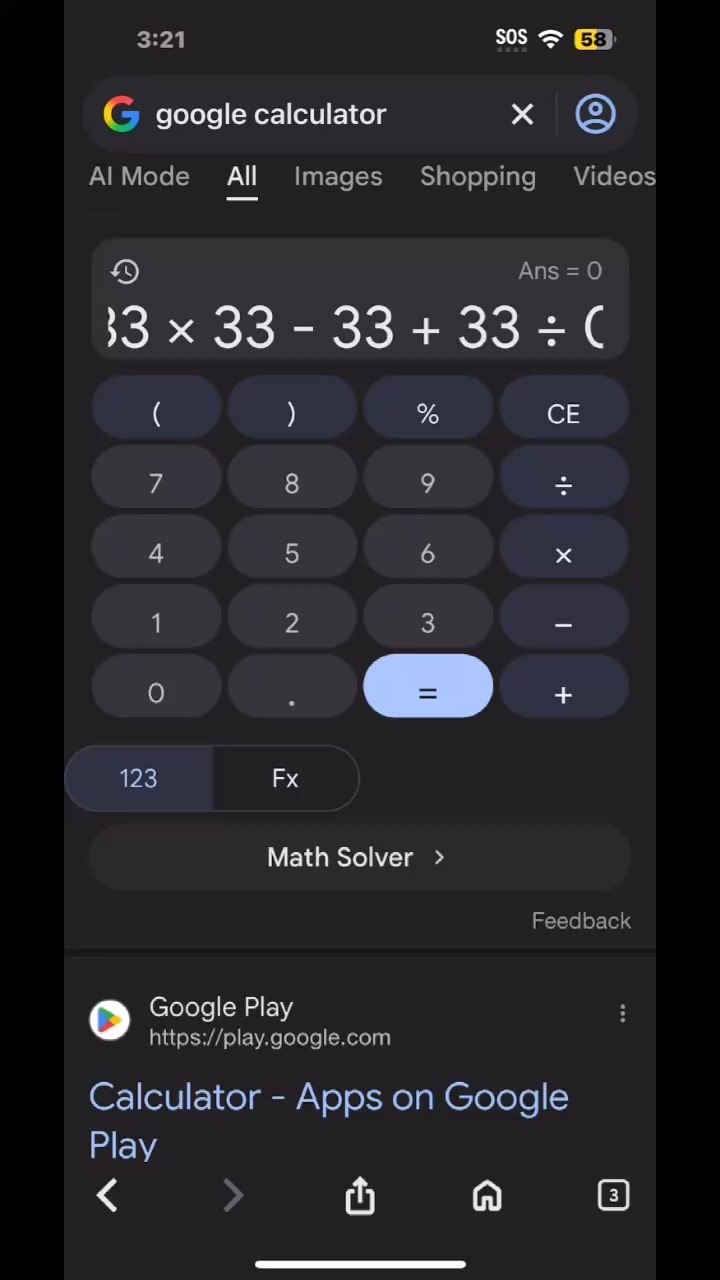Screen dimensions: 720x1280
Task: Switch keypad to Fx functions
Action: coord(285,779)
